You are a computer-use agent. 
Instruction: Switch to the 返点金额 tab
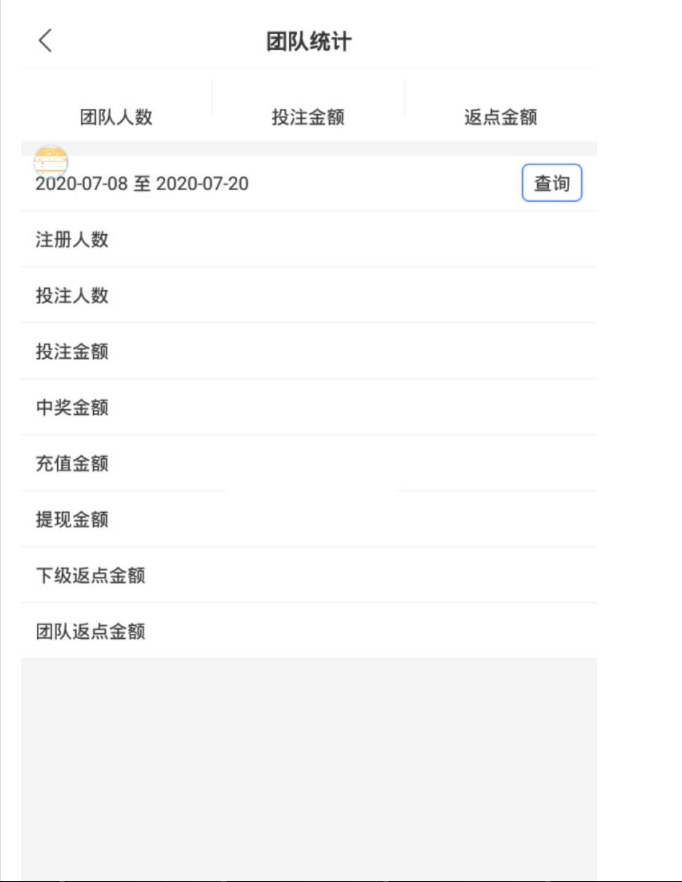click(x=500, y=117)
